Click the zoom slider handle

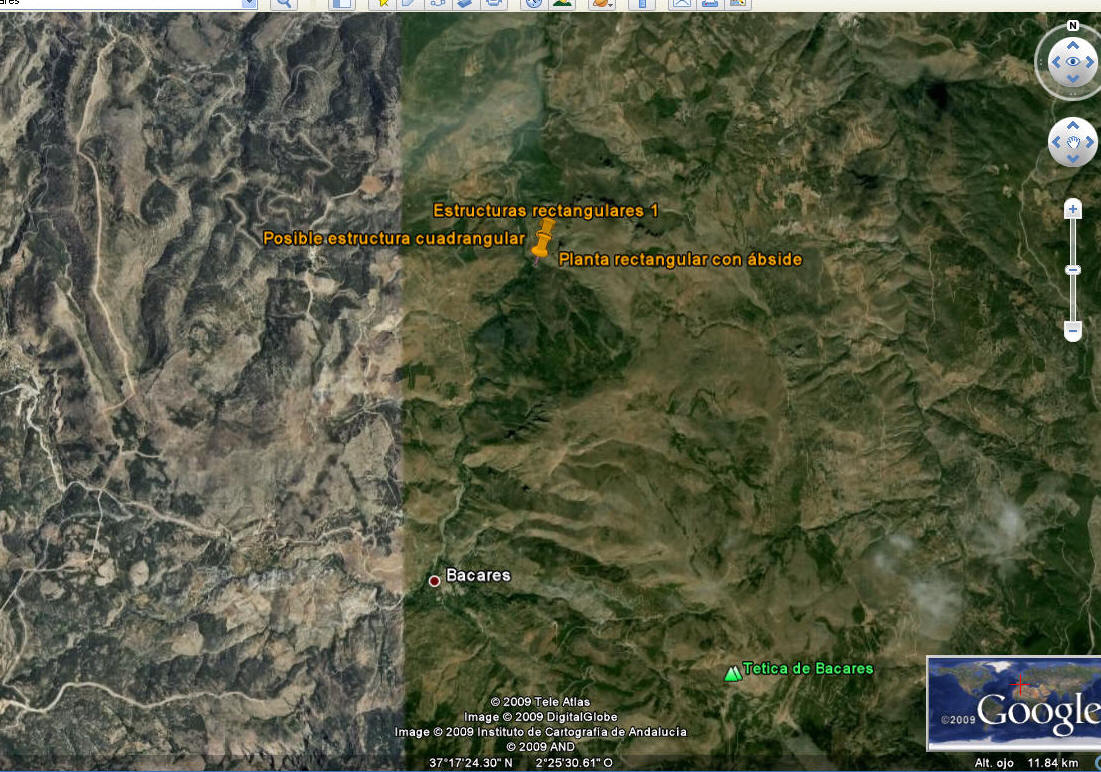(x=1073, y=270)
